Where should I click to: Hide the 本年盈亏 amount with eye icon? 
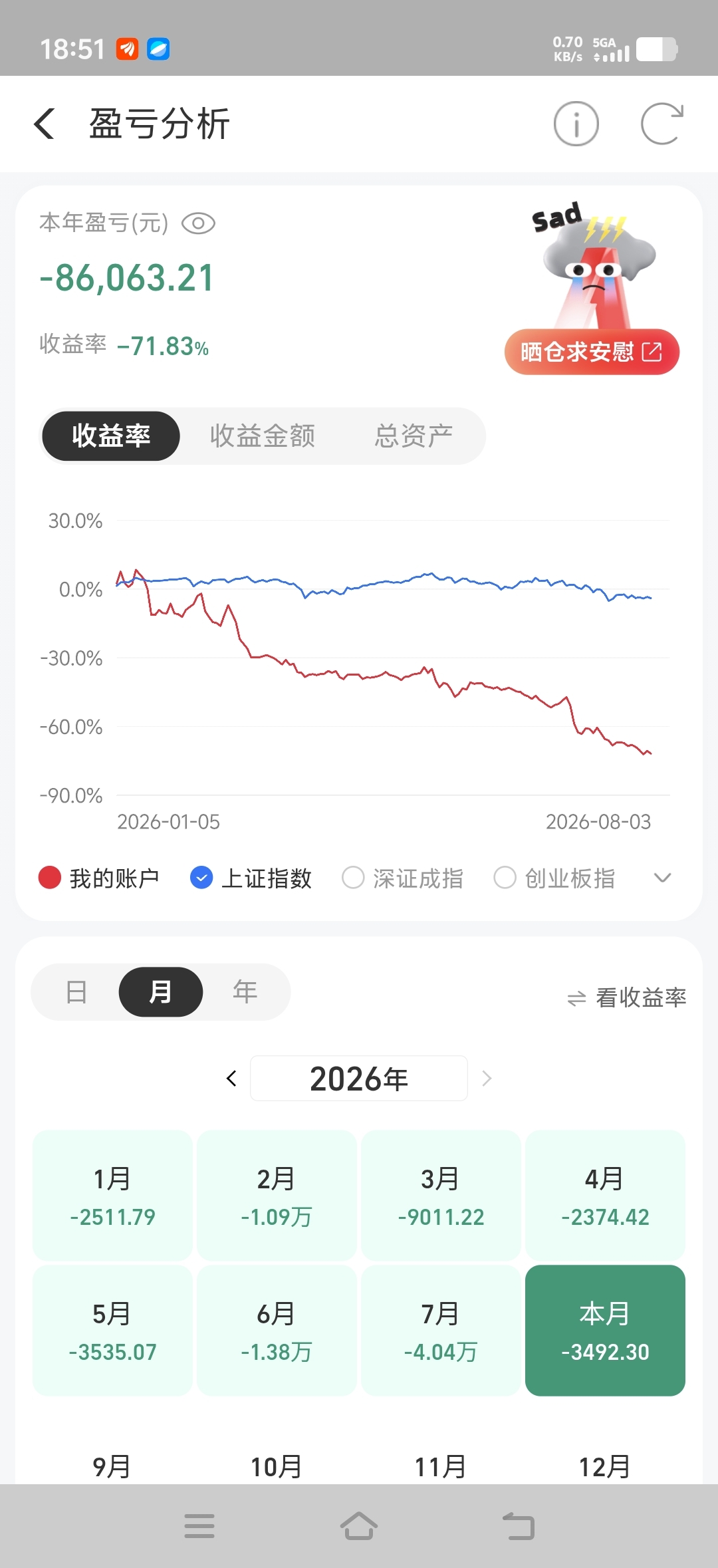tap(198, 223)
